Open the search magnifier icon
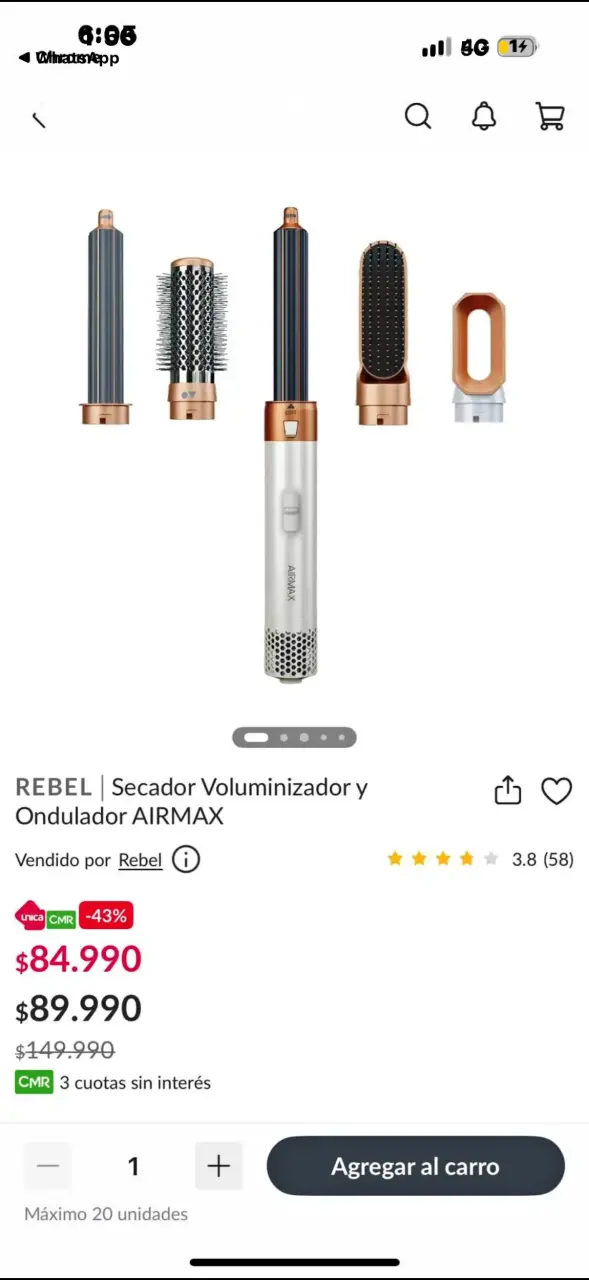Viewport: 589px width, 1280px height. click(x=418, y=117)
